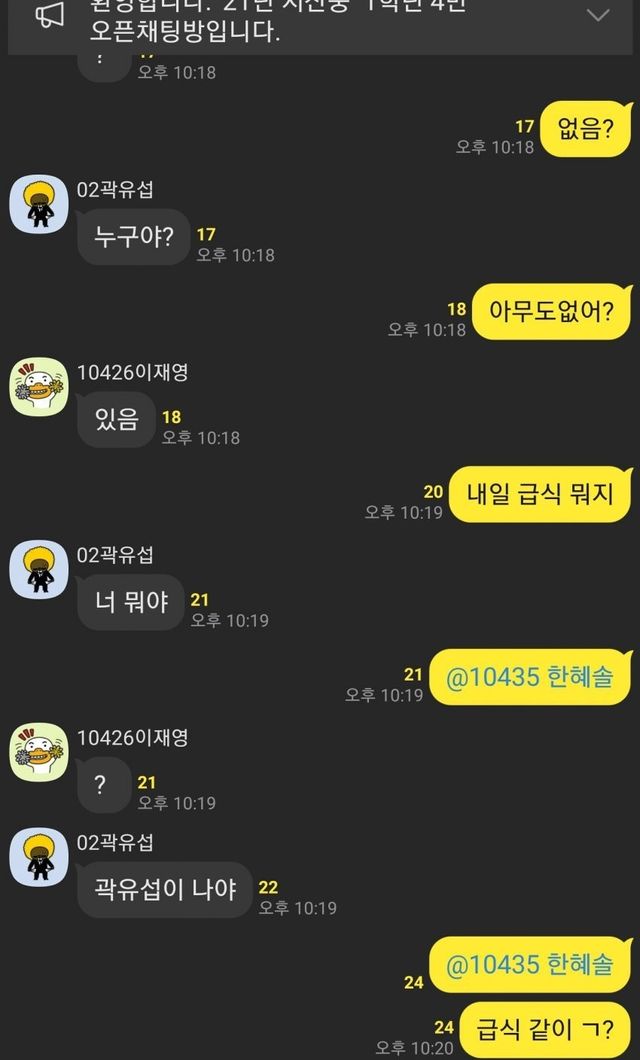The width and height of the screenshot is (640, 1060).
Task: Tap 10426이재영's avatar beside the 있음 message
Action: (39, 387)
